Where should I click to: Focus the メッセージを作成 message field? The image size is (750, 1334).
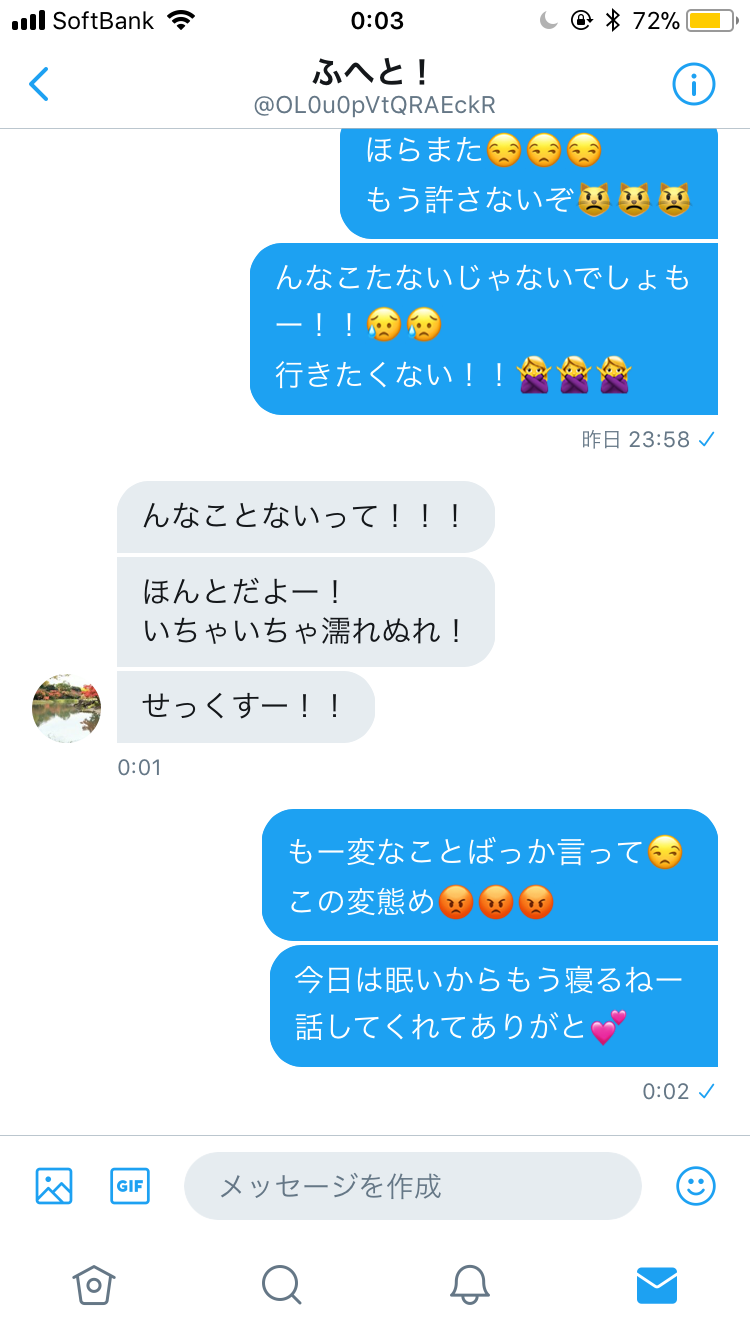pos(412,1186)
